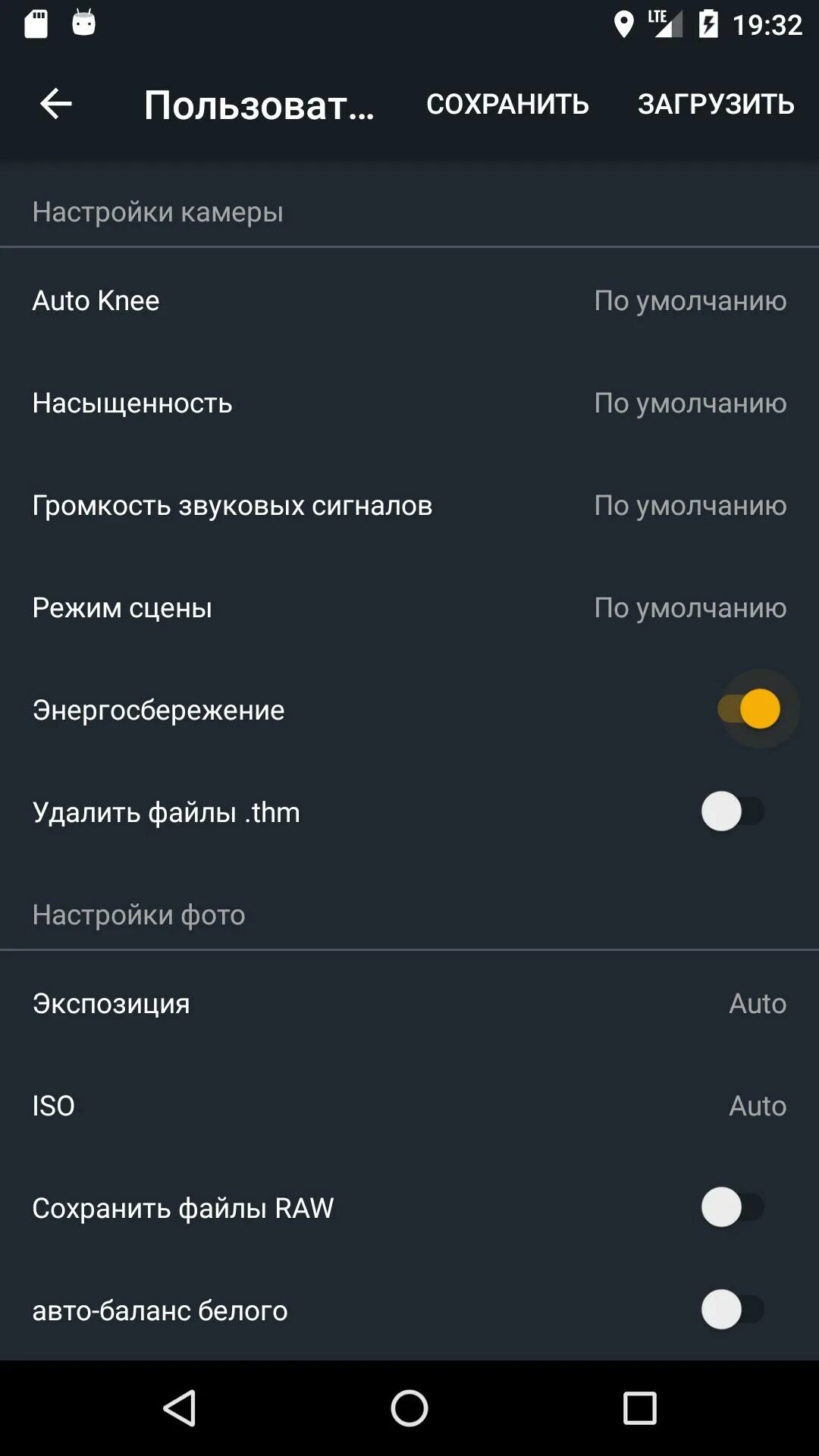Enable Удалить файлы .thm
The width and height of the screenshot is (819, 1456).
point(733,812)
